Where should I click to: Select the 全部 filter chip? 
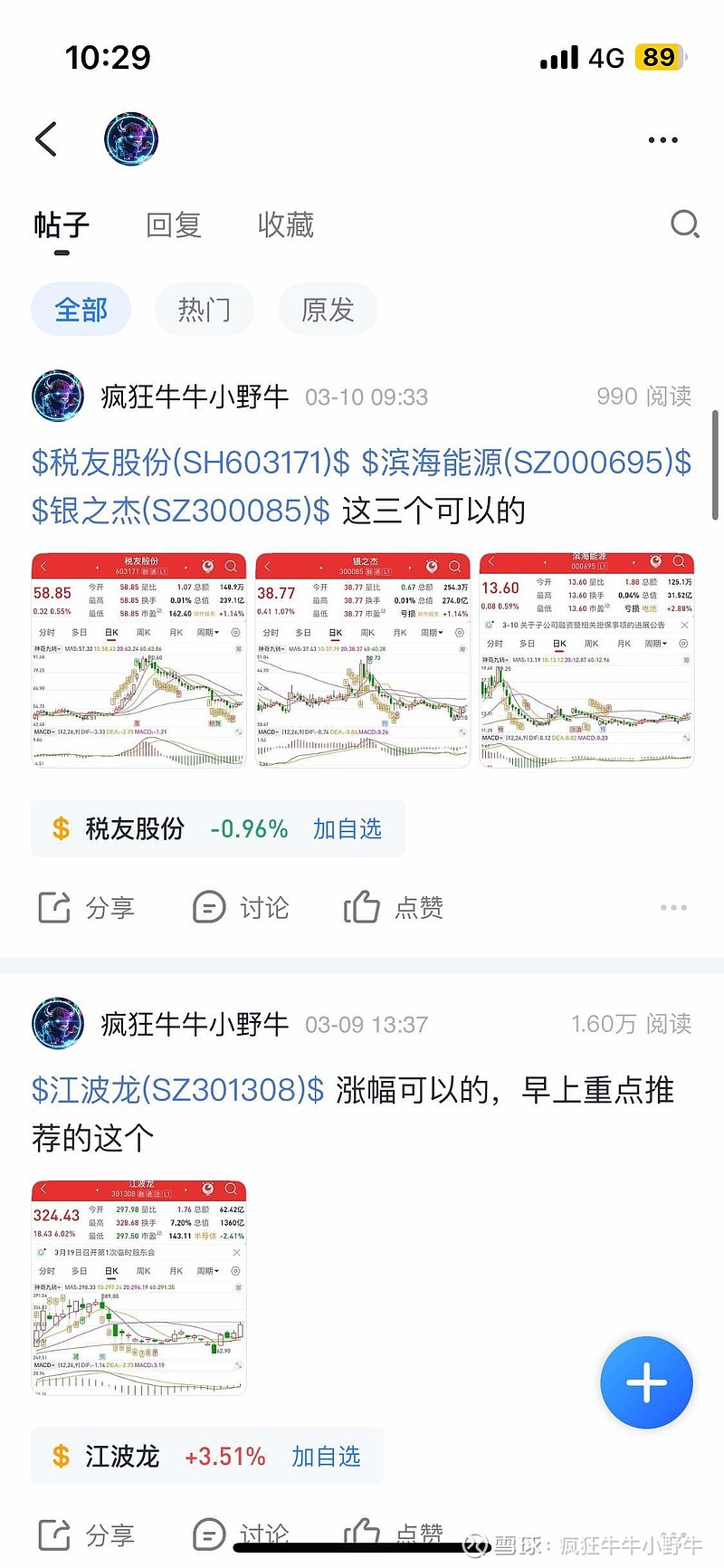coord(81,309)
